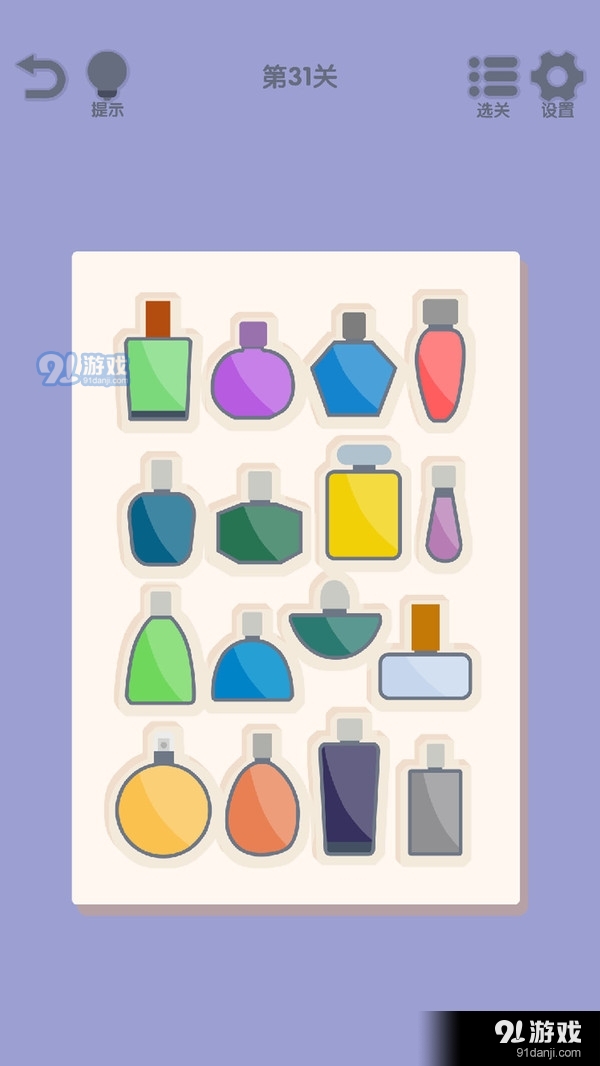The width and height of the screenshot is (600, 1066).
Task: Tap the pale blue flat bottle with orange cap
Action: pos(425,670)
